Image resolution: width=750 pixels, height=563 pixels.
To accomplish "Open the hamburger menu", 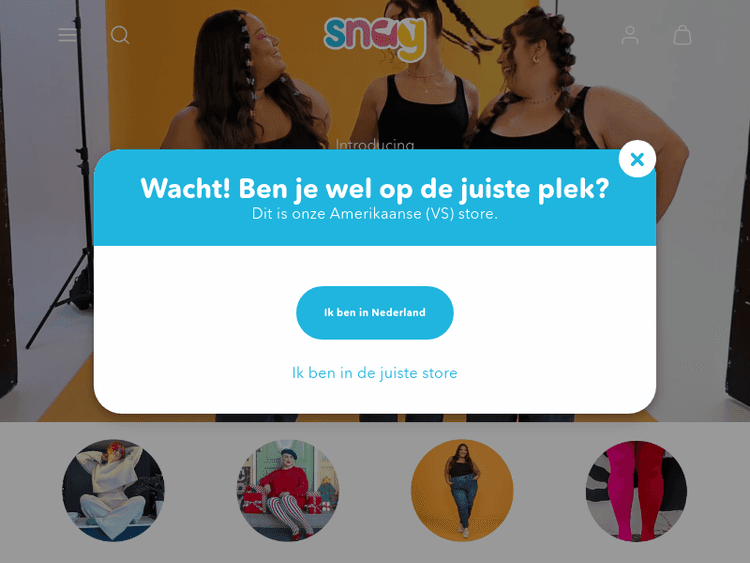I will tap(67, 35).
